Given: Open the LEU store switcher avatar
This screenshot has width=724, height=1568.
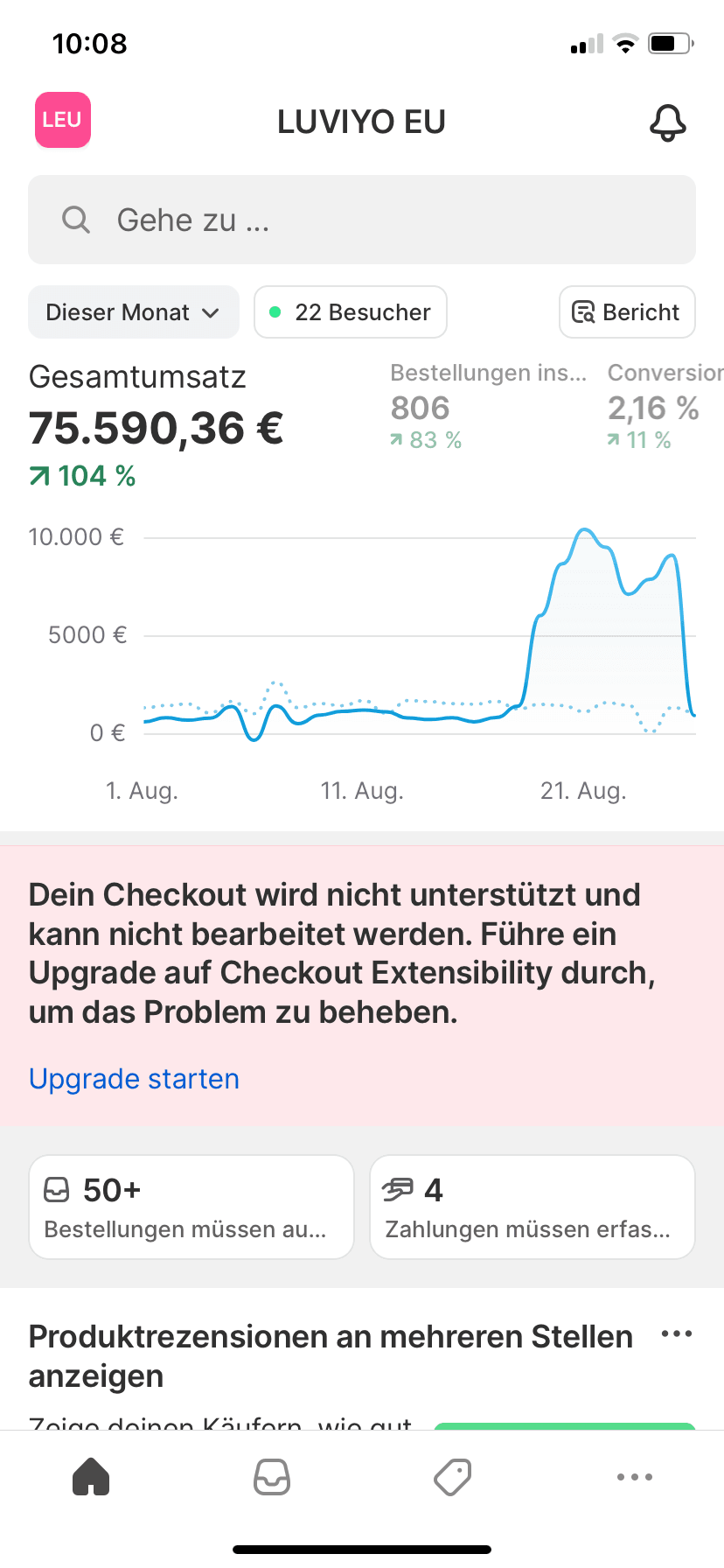Looking at the screenshot, I should click(63, 120).
